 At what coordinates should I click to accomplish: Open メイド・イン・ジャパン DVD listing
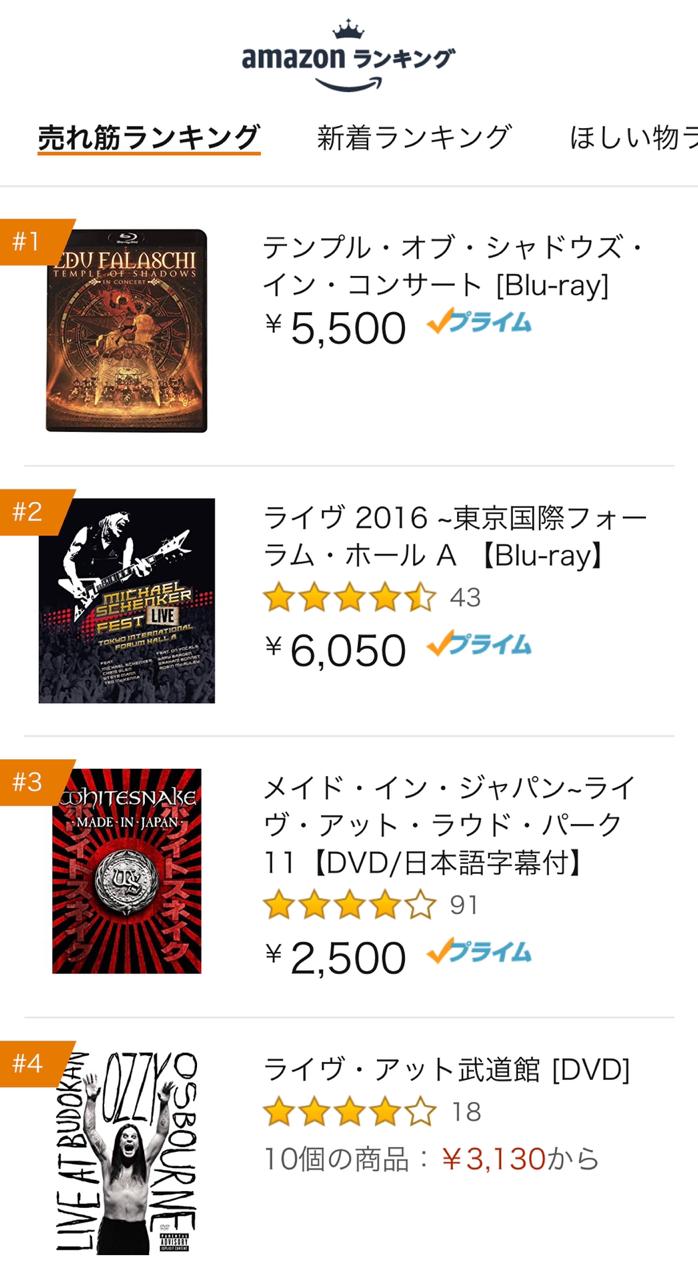click(x=449, y=824)
